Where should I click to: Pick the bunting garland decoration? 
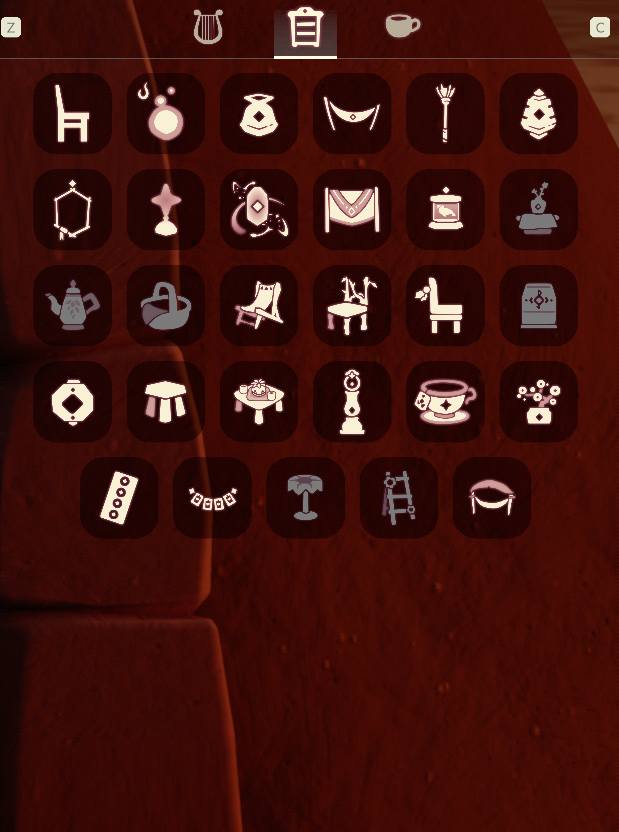click(212, 497)
